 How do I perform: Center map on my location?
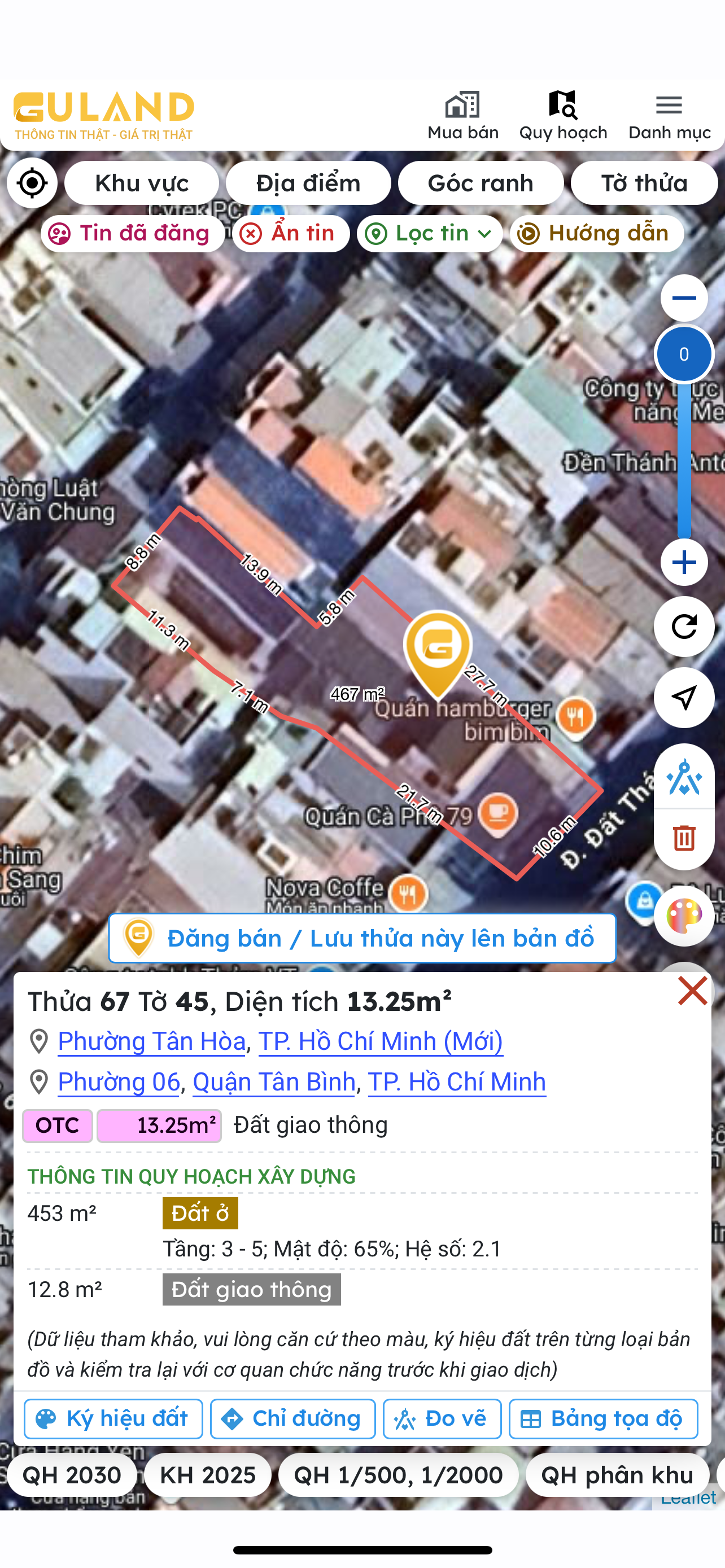click(32, 183)
